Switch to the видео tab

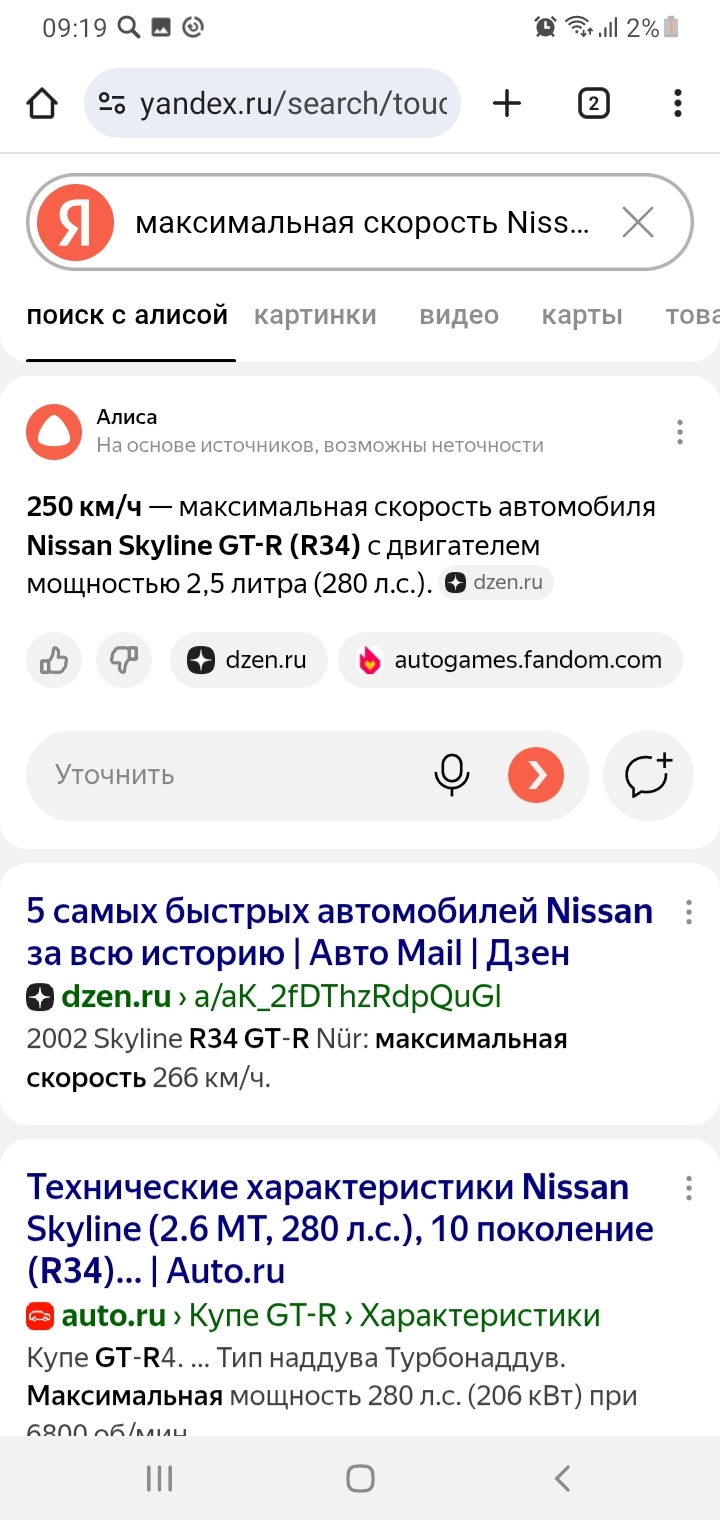click(x=459, y=316)
